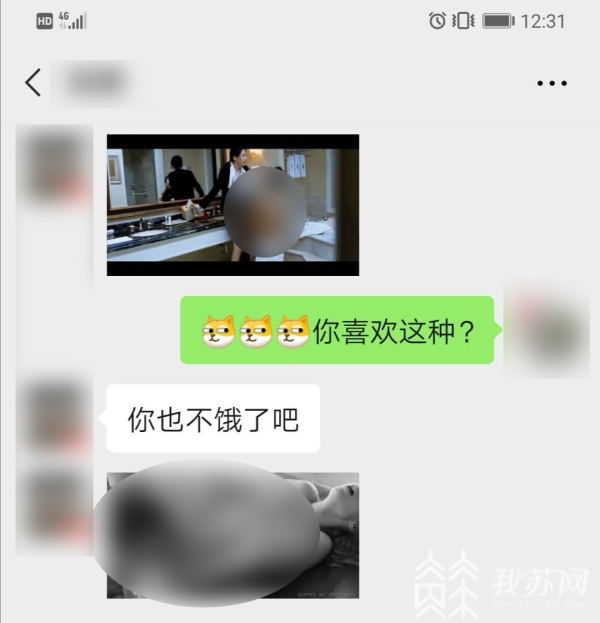Go back from this chat
This screenshot has height=623, width=600.
tap(33, 82)
